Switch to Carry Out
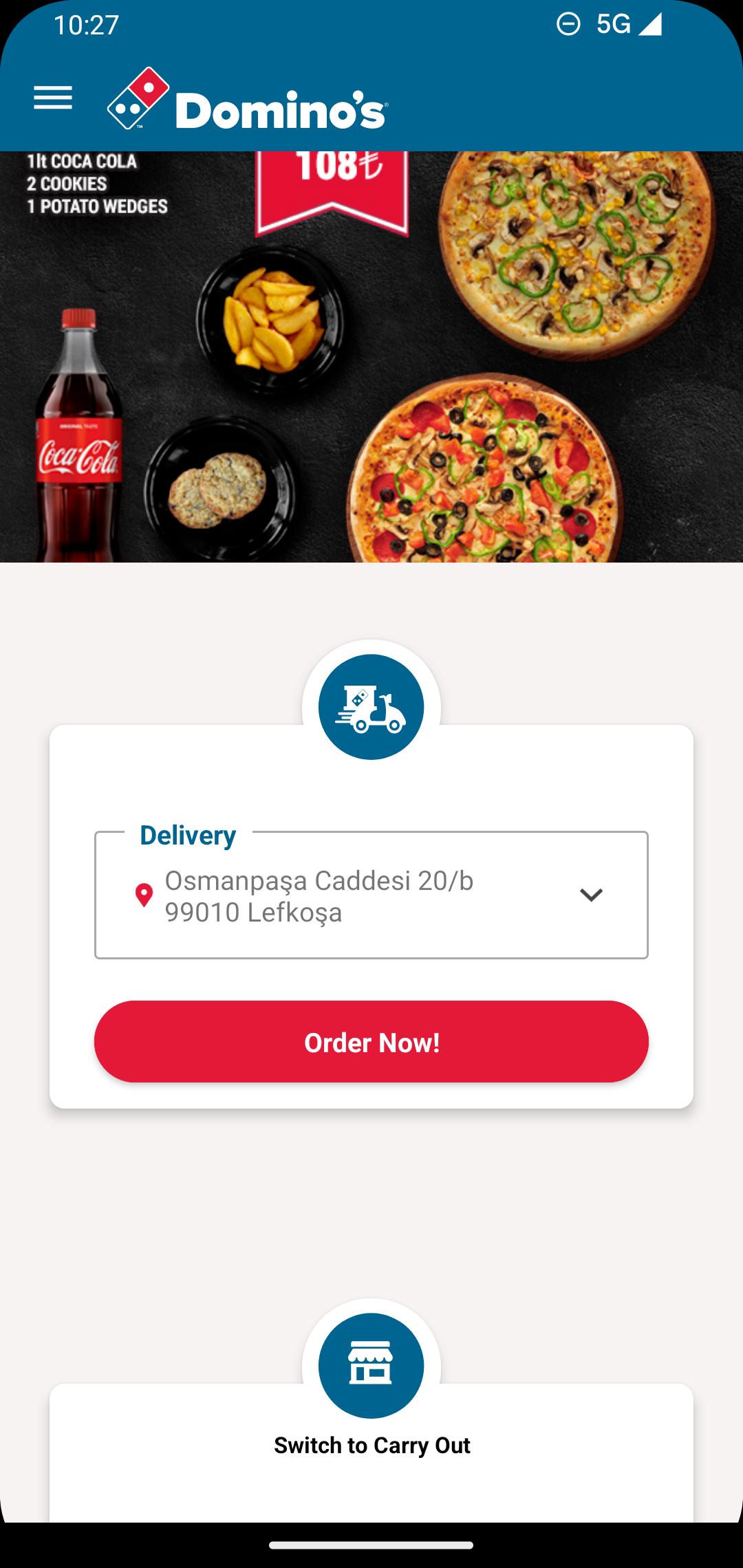 pyautogui.click(x=371, y=1444)
